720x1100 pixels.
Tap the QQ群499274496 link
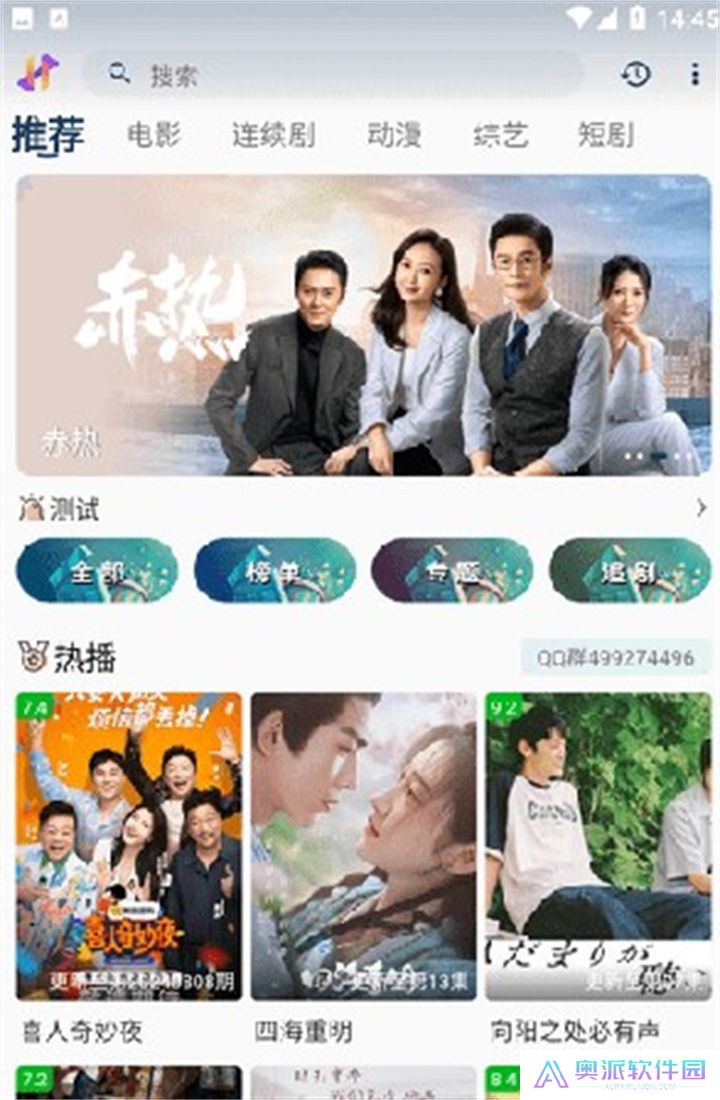click(615, 658)
